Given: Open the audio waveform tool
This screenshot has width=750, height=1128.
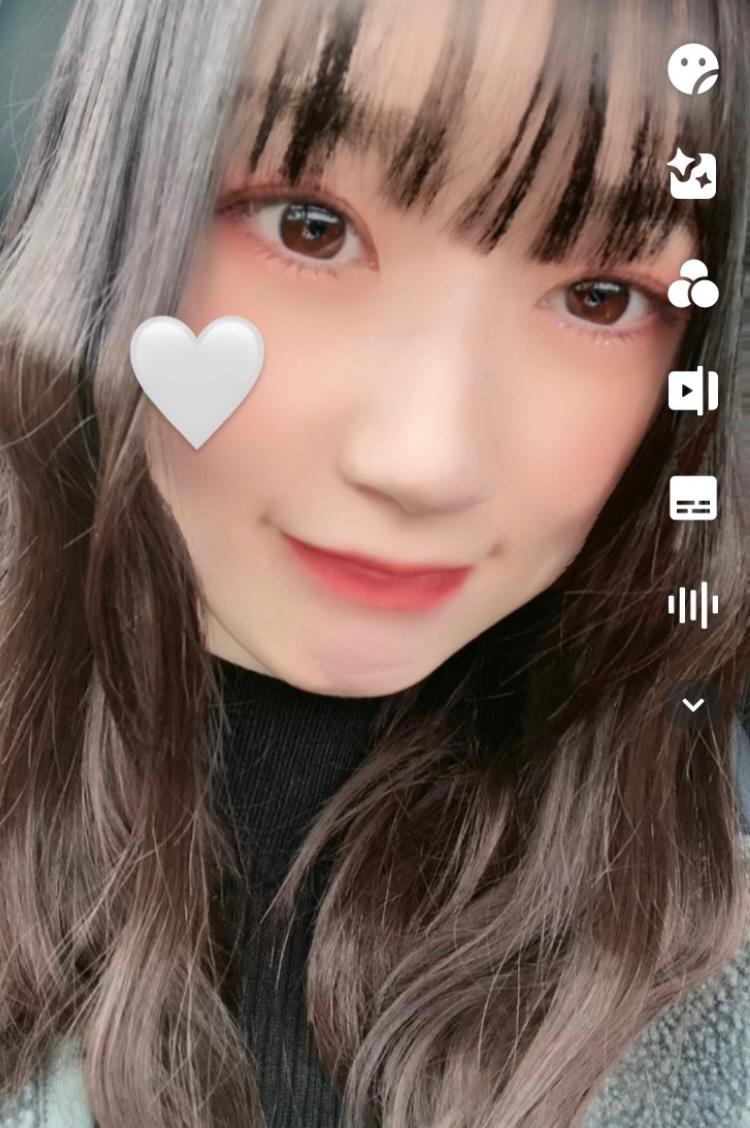Looking at the screenshot, I should [x=693, y=605].
